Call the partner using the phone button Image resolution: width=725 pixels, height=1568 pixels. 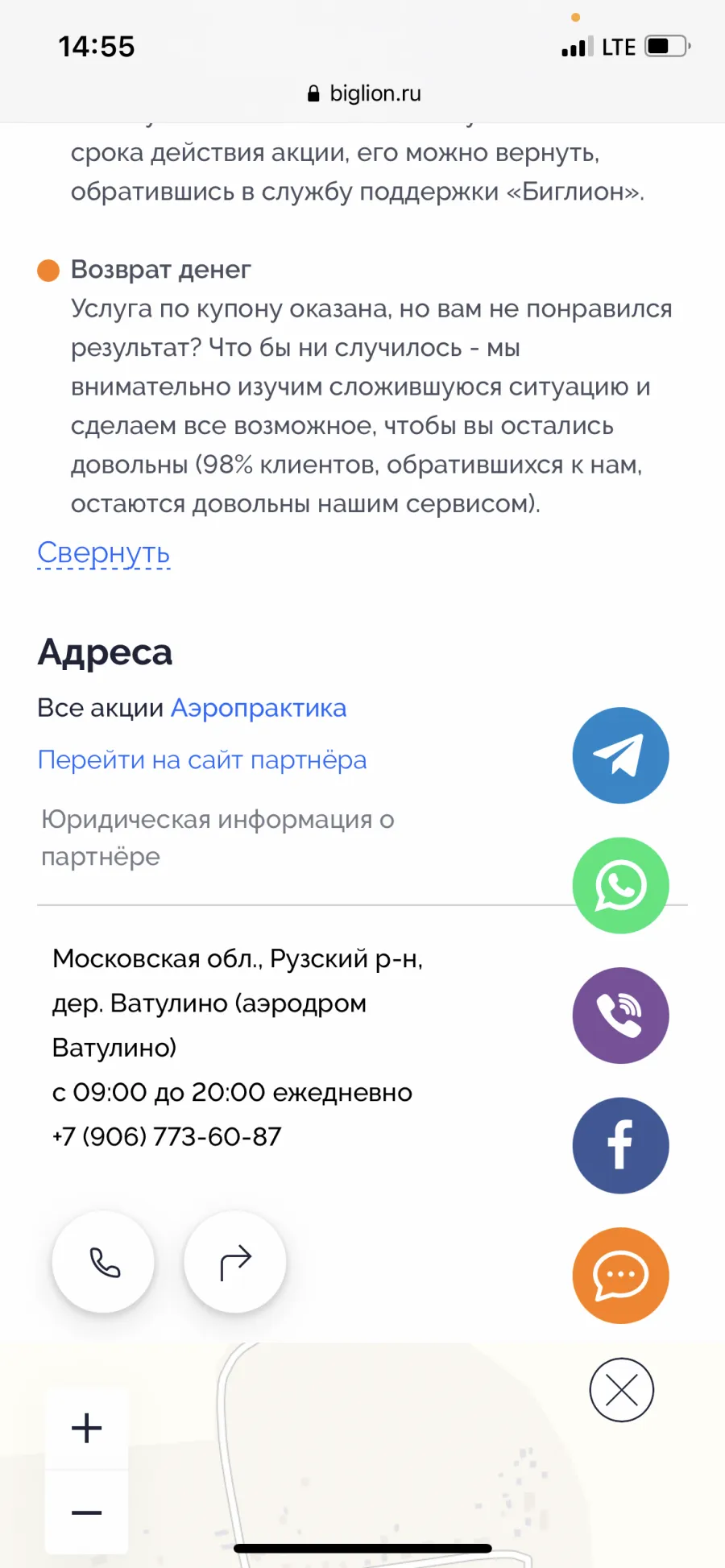[x=103, y=1262]
